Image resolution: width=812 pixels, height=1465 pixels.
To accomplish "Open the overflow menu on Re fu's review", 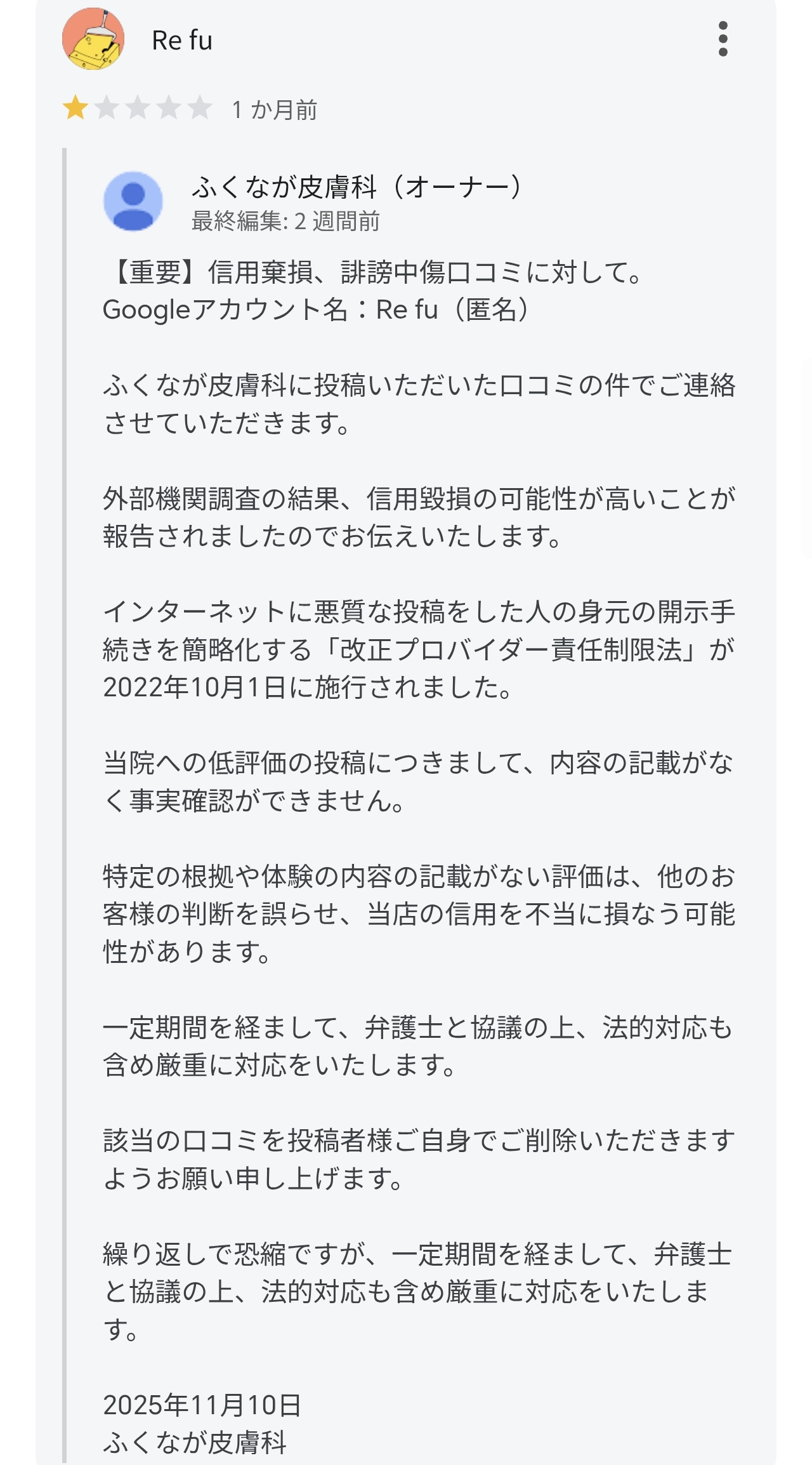I will tap(723, 39).
